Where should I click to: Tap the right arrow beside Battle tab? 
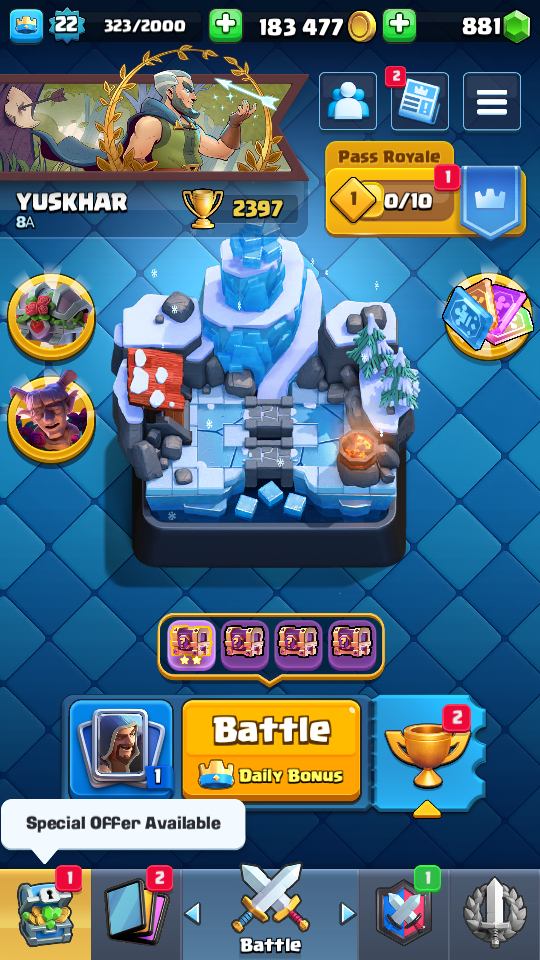pyautogui.click(x=348, y=914)
